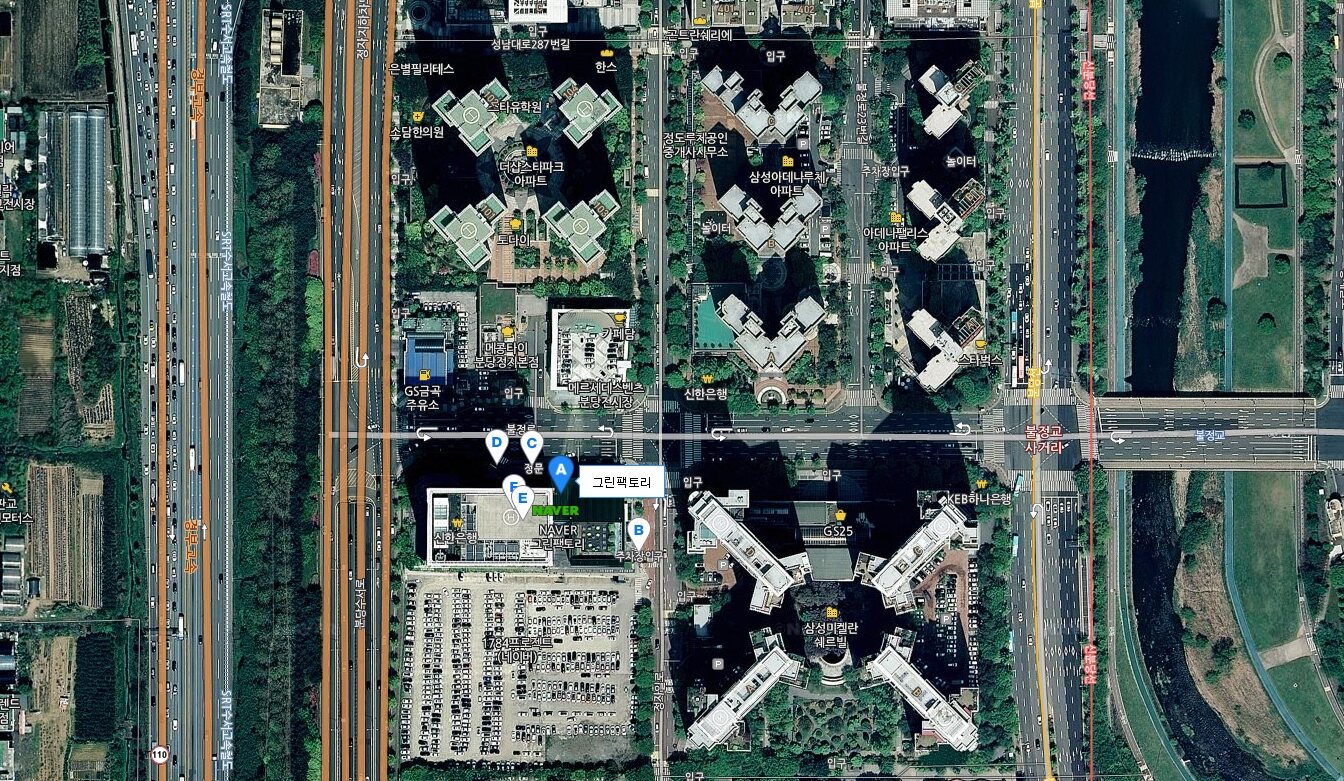Viewport: 1344px width, 781px height.
Task: Choose map marker E
Action: pyautogui.click(x=521, y=499)
